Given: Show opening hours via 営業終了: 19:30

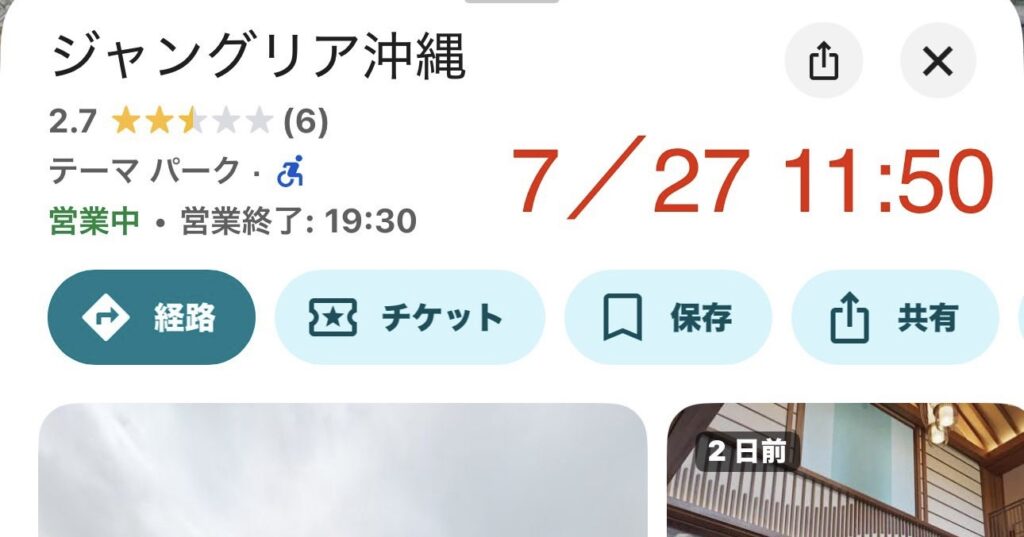Looking at the screenshot, I should coord(298,221).
